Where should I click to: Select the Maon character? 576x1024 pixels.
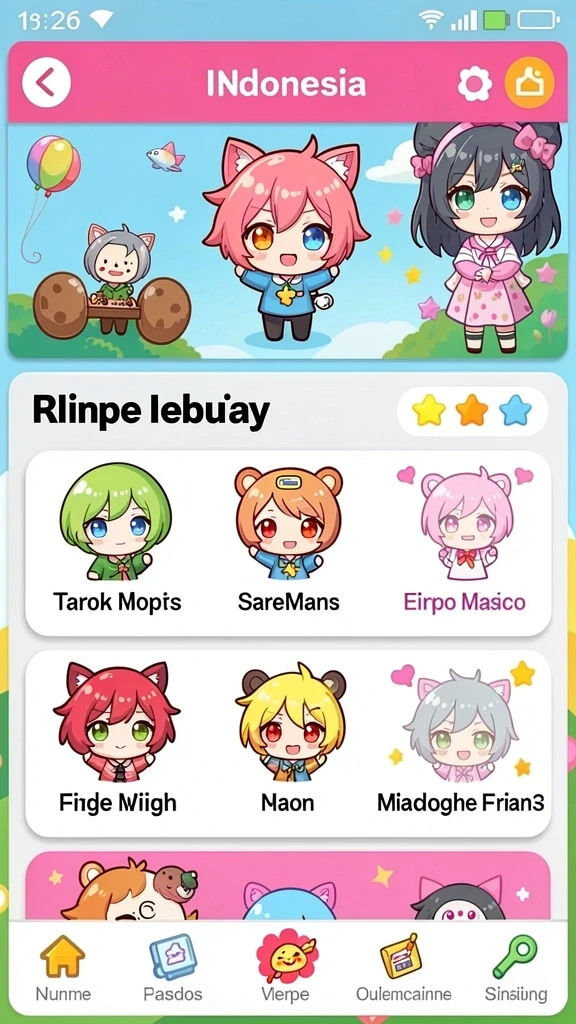288,739
